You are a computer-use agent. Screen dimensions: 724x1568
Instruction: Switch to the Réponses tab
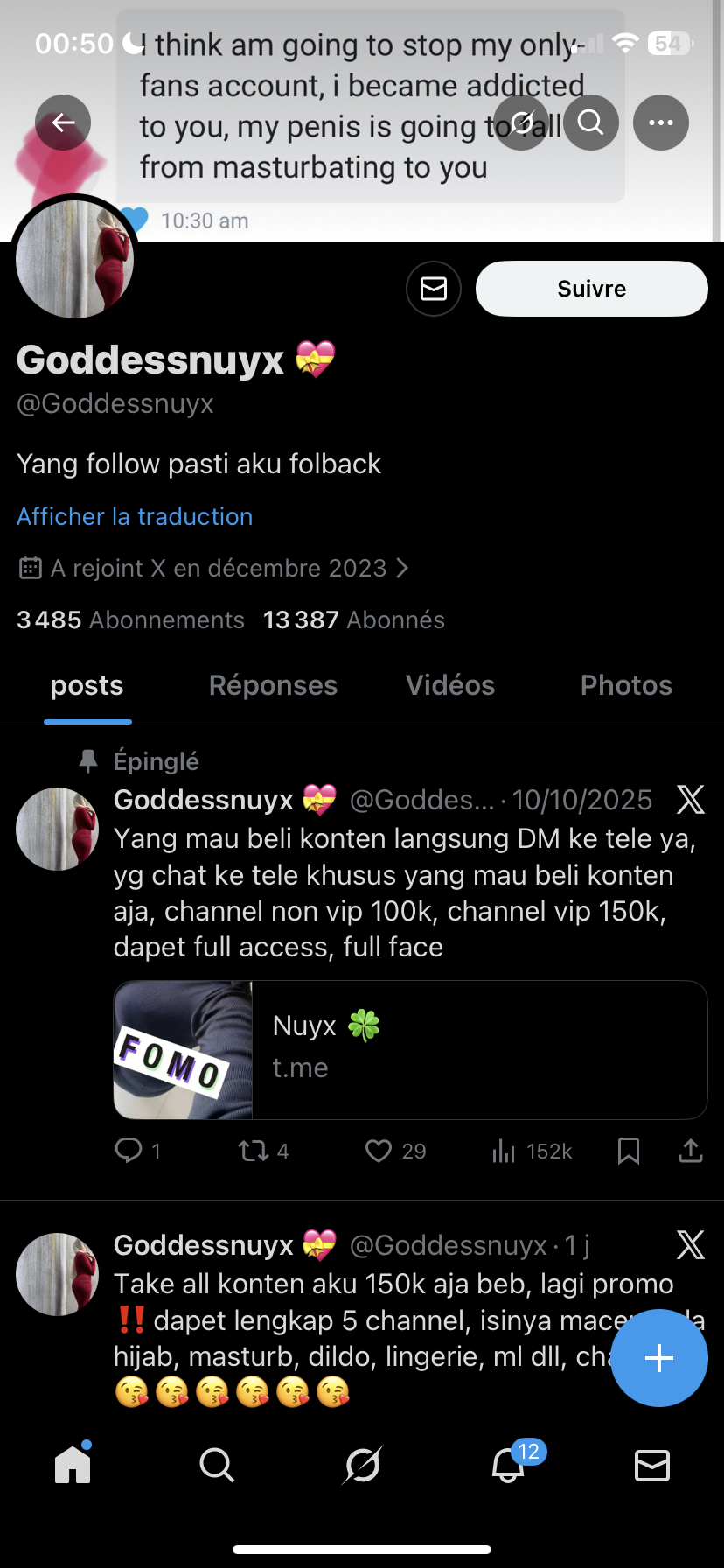[x=273, y=685]
